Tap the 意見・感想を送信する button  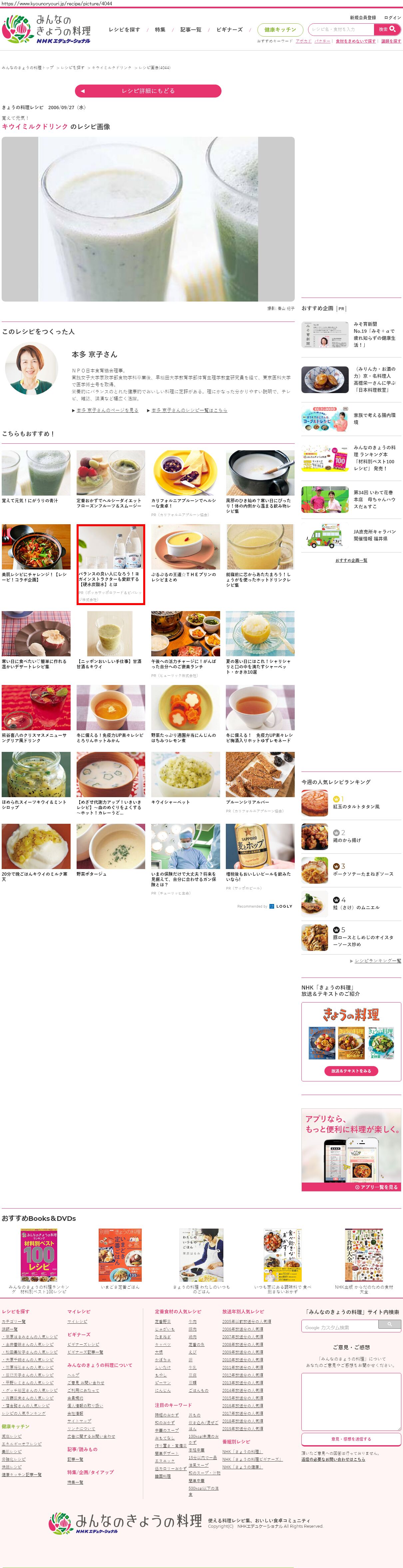click(351, 1439)
